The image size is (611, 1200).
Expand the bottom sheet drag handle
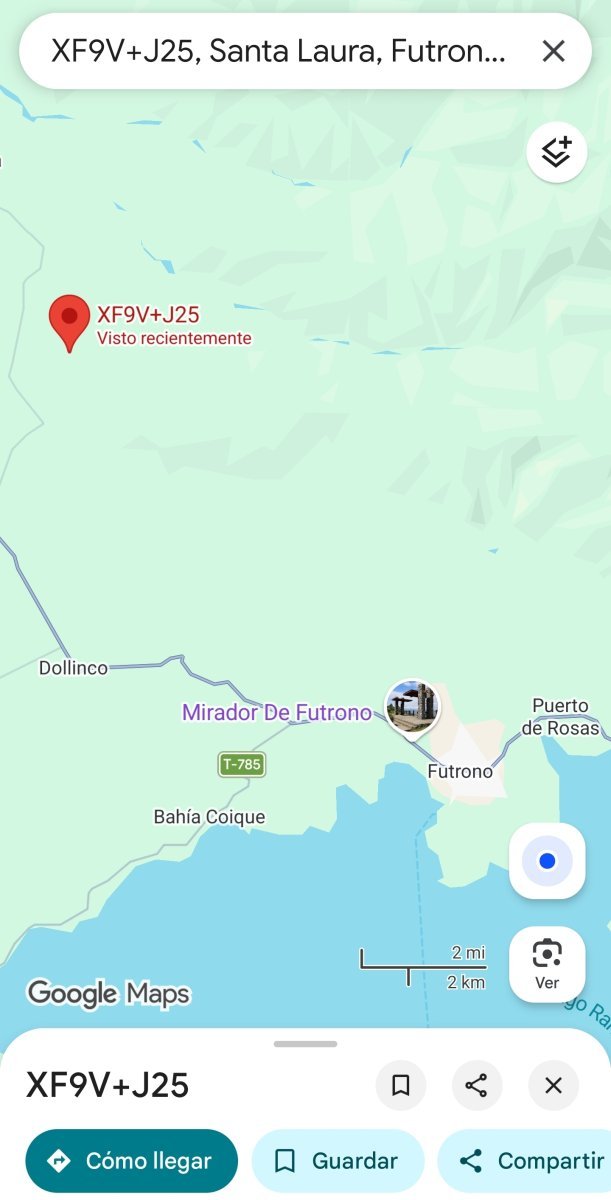click(305, 1044)
